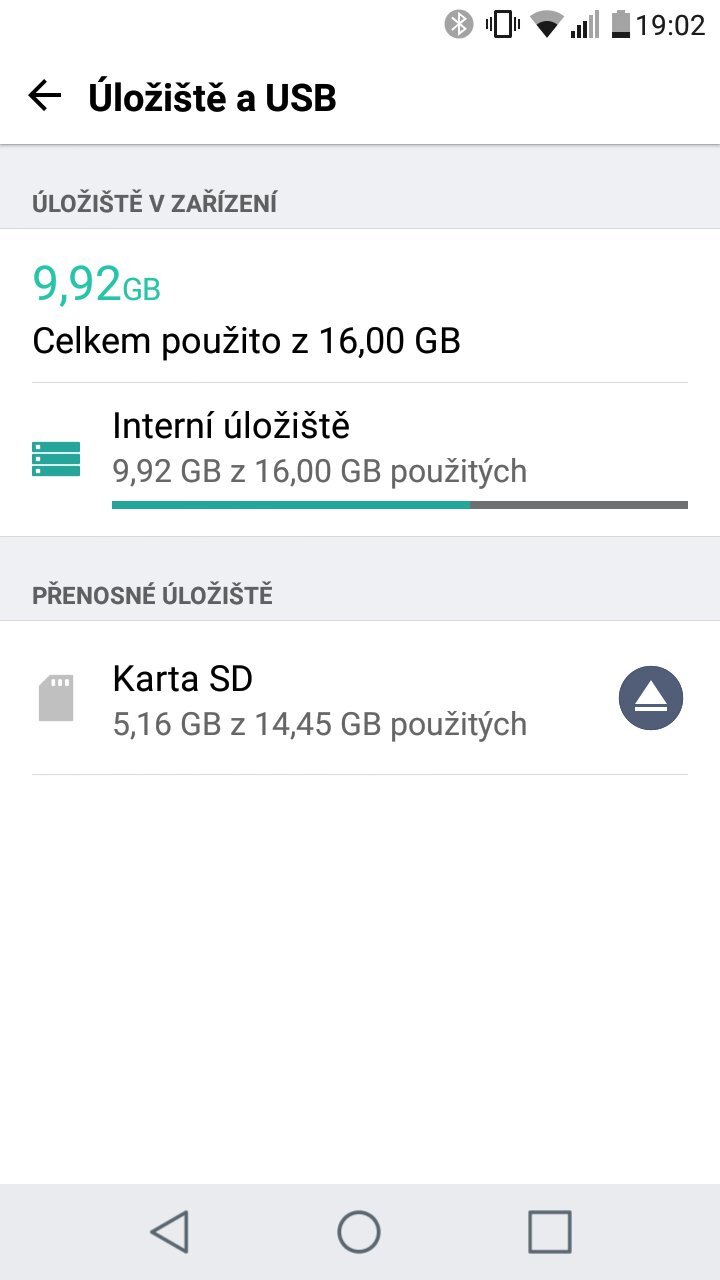Tap the cellular signal icon
The height and width of the screenshot is (1280, 720).
point(586,22)
